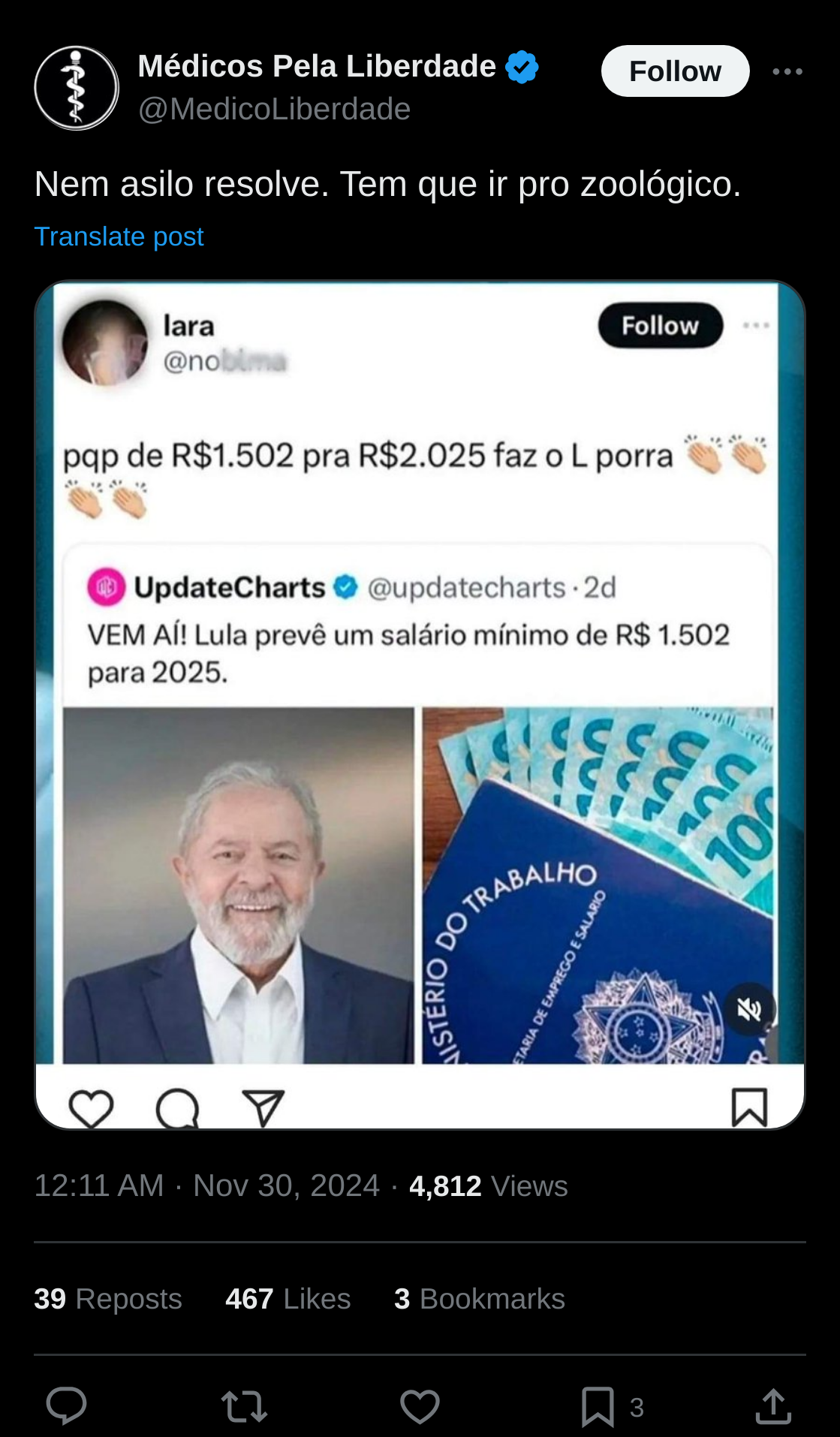Open the embedded video post

[x=419, y=704]
